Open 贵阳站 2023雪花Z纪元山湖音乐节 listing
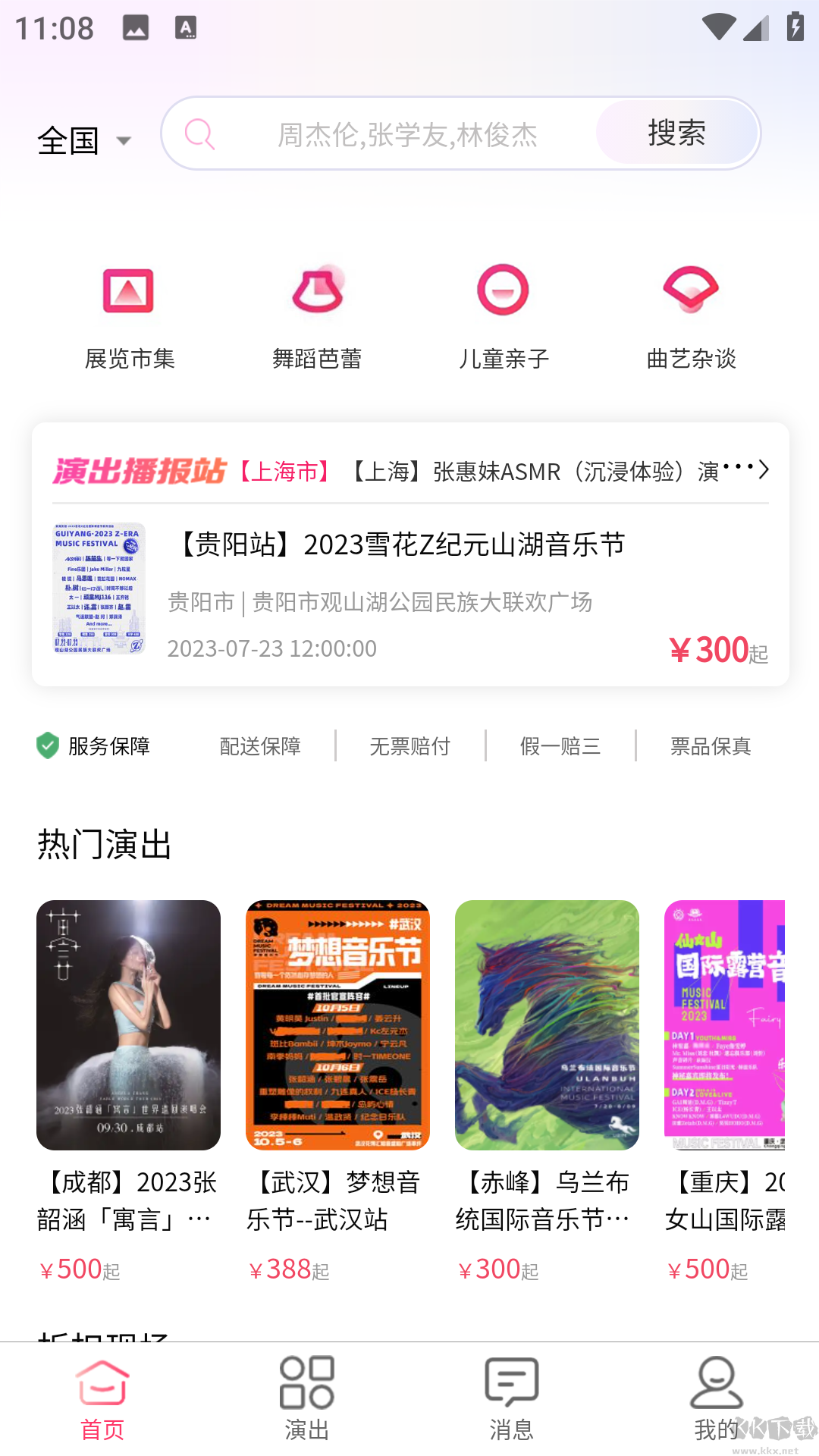This screenshot has height=1456, width=819. pos(409,589)
